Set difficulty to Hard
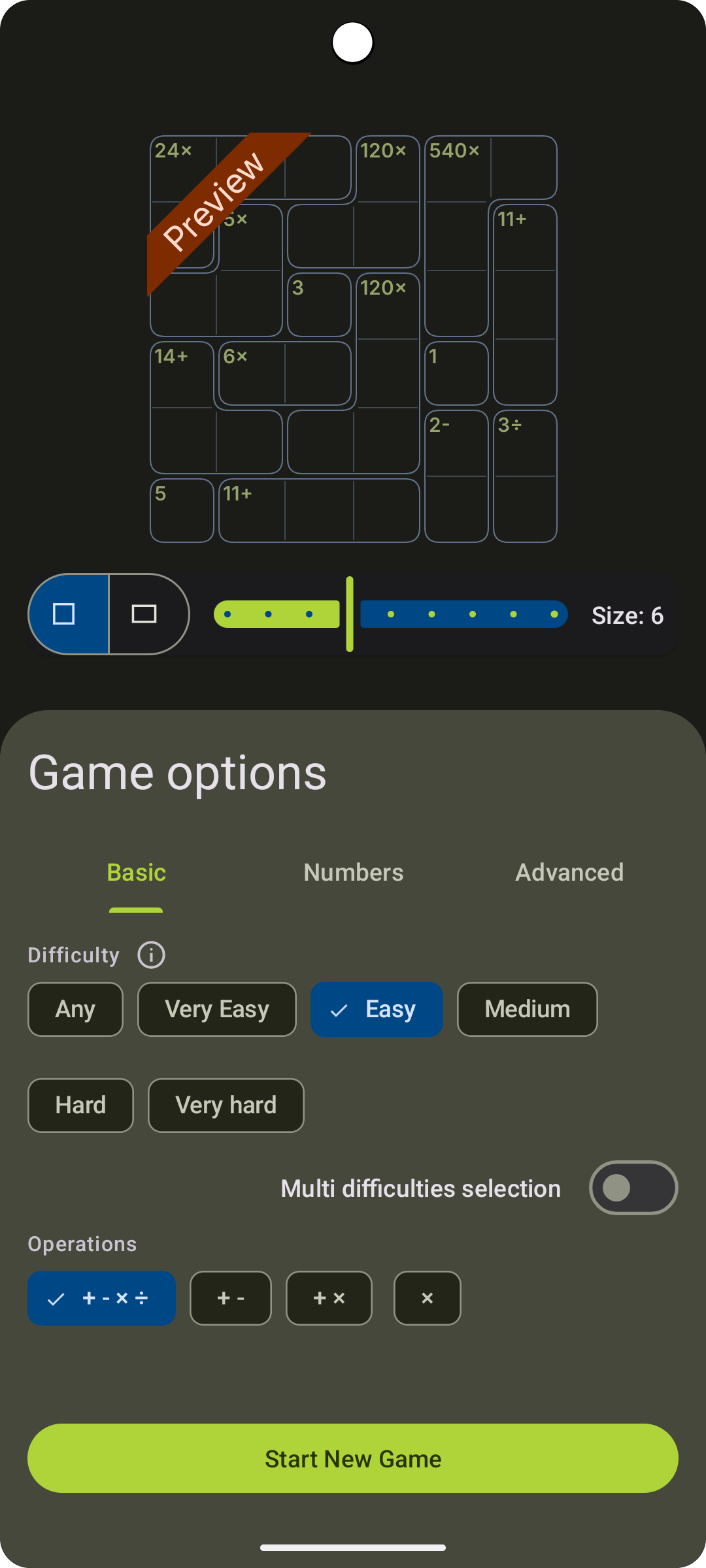The height and width of the screenshot is (1568, 706). [x=81, y=1105]
